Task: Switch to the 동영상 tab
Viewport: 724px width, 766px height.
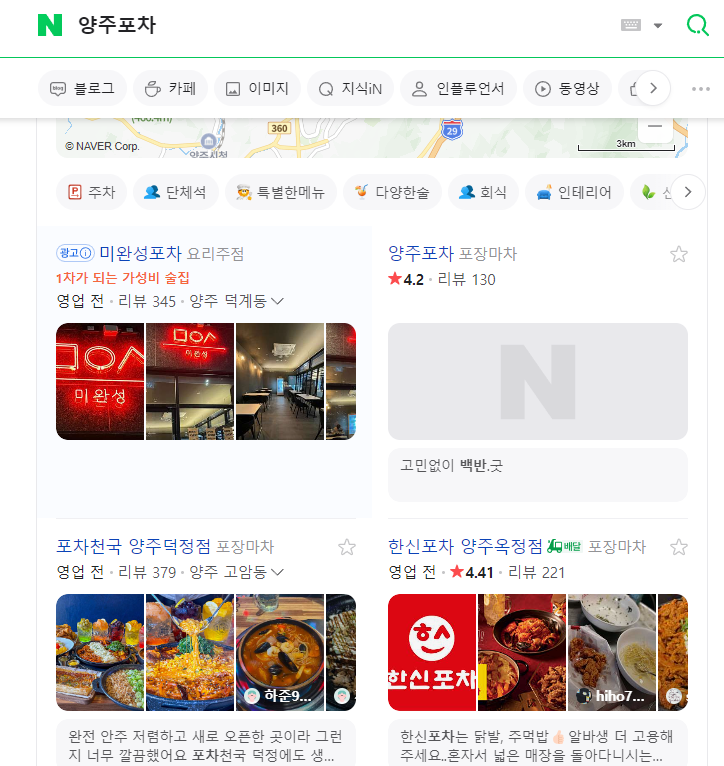Action: pos(567,88)
